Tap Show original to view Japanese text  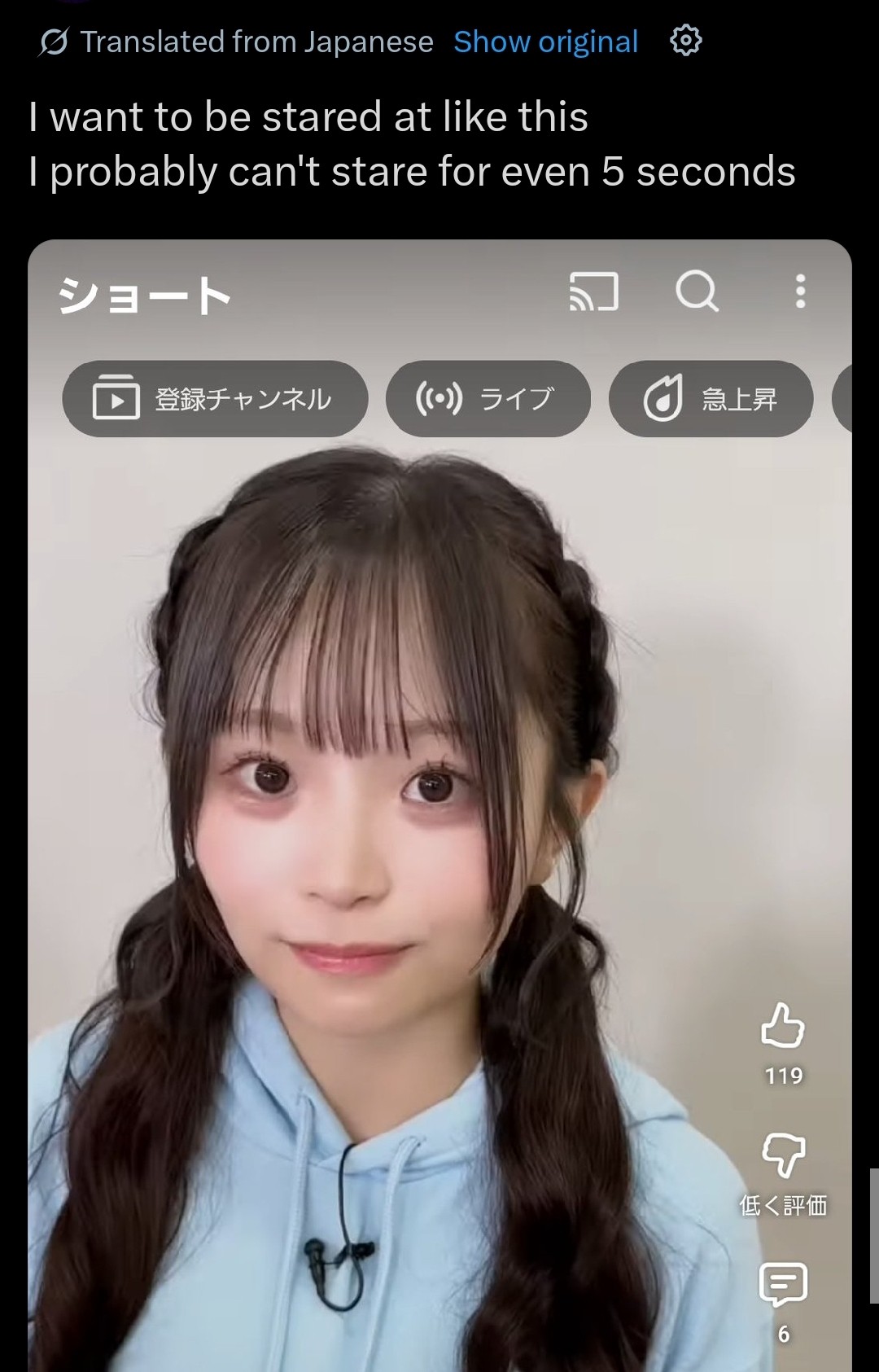[545, 42]
